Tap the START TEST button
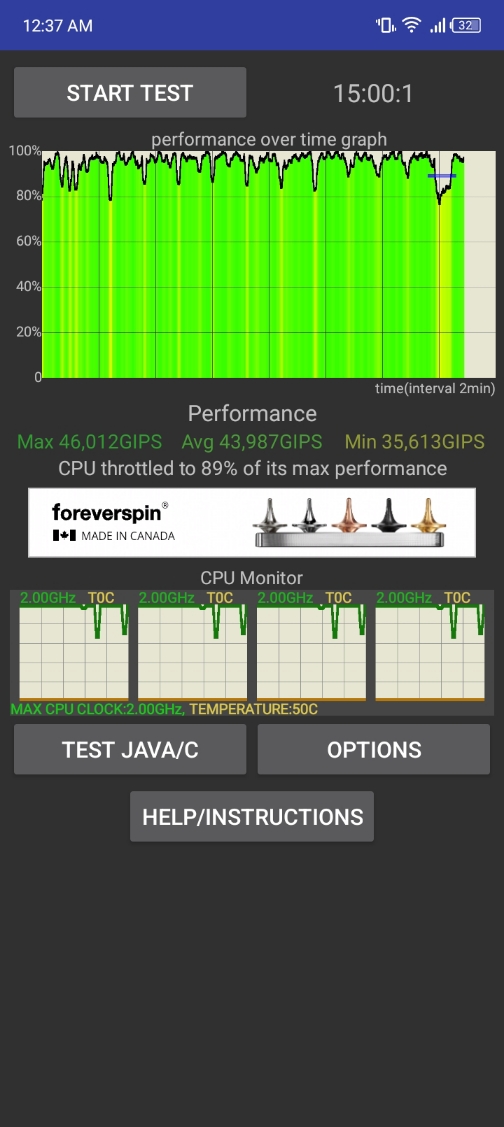This screenshot has height=1127, width=504. click(x=130, y=93)
